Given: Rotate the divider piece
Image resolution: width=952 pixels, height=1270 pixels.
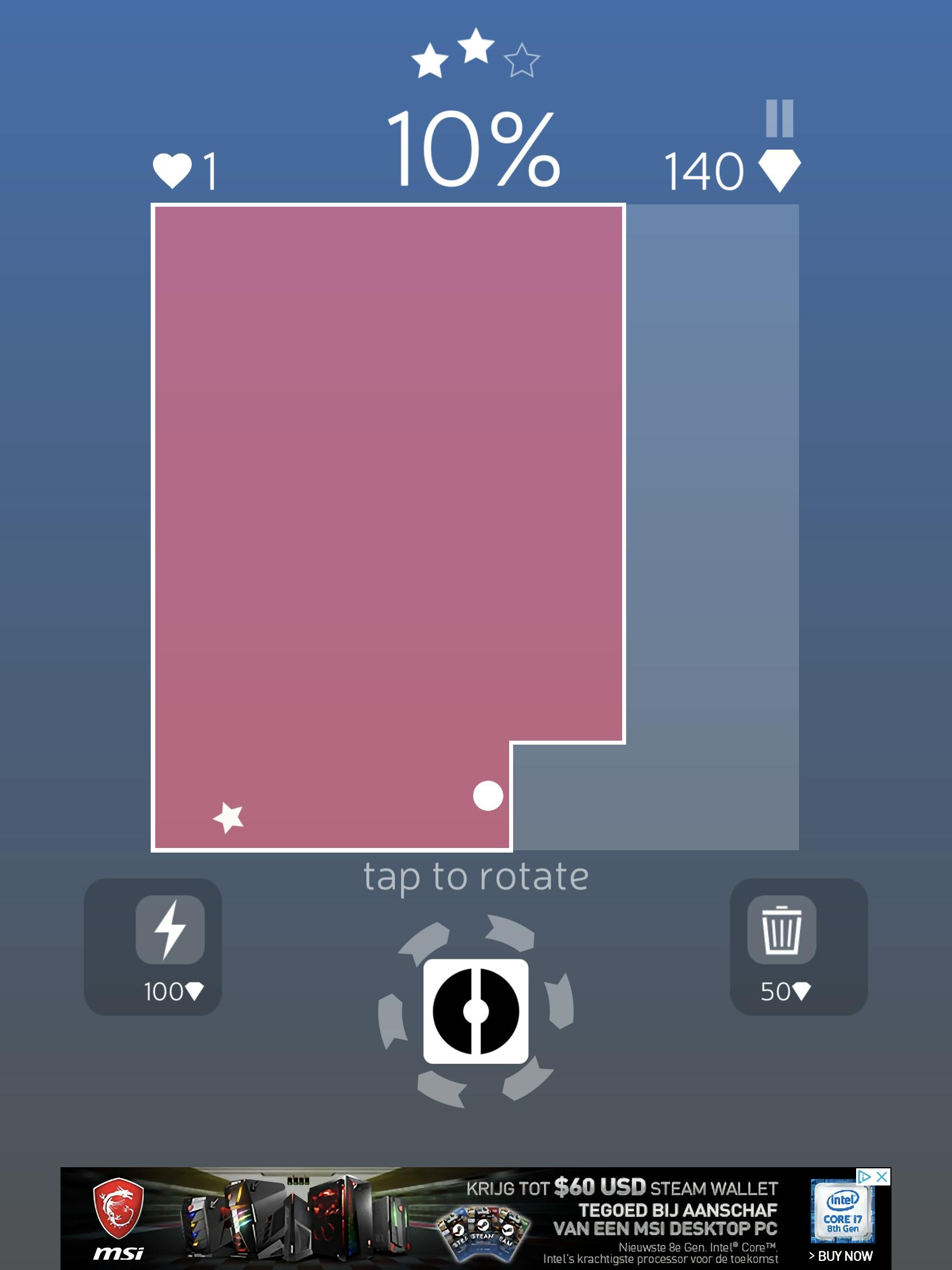Looking at the screenshot, I should (x=475, y=1011).
